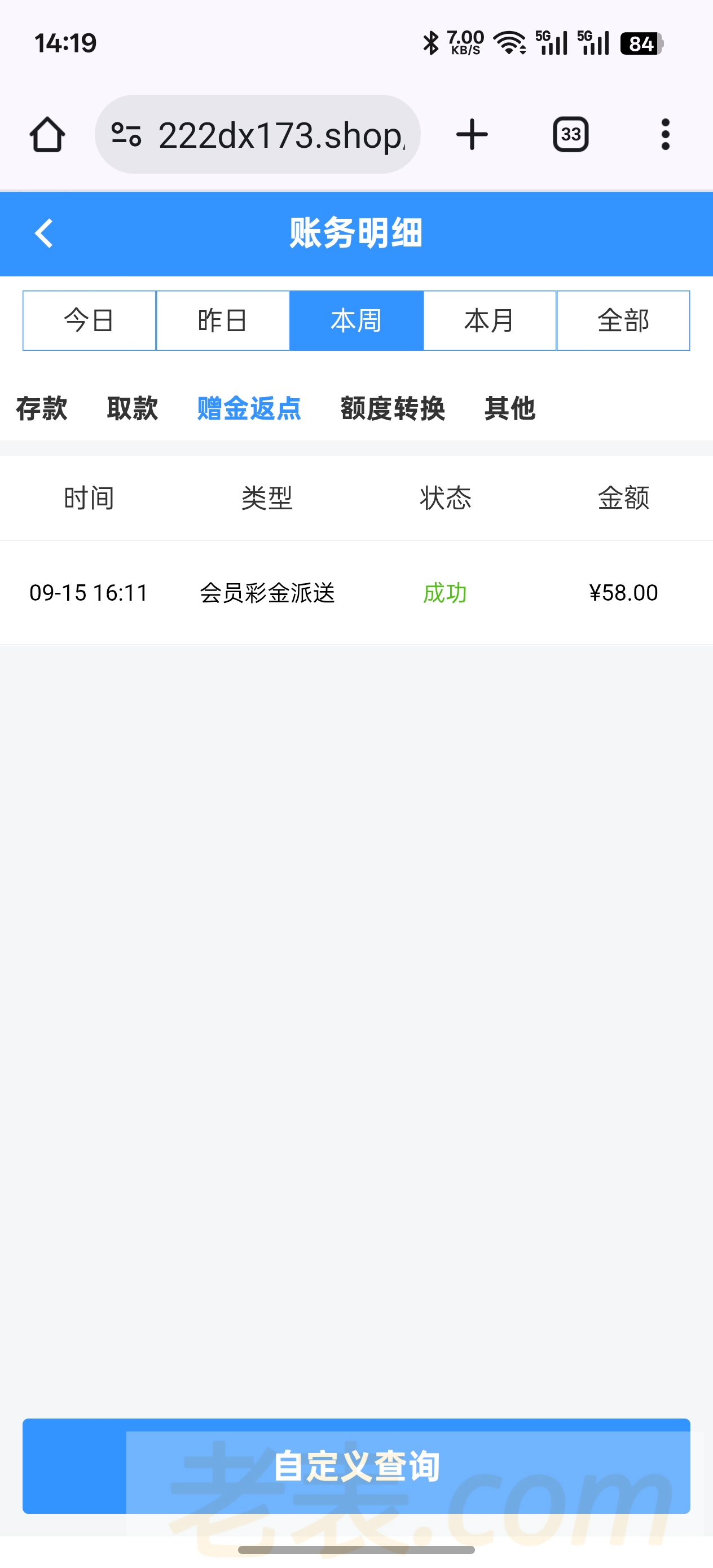Show 本月 records

tap(490, 321)
